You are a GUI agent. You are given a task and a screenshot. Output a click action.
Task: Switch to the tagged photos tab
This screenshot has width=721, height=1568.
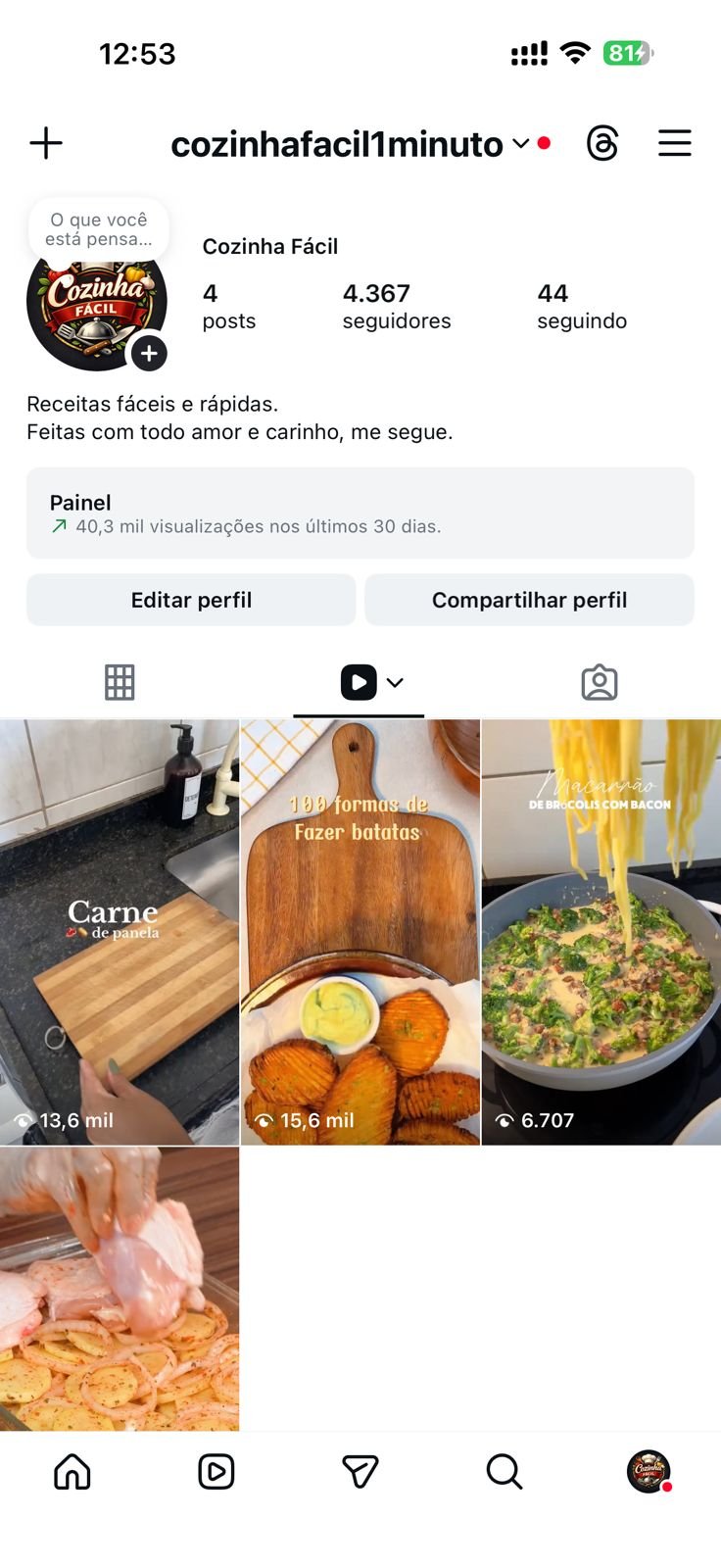600,682
